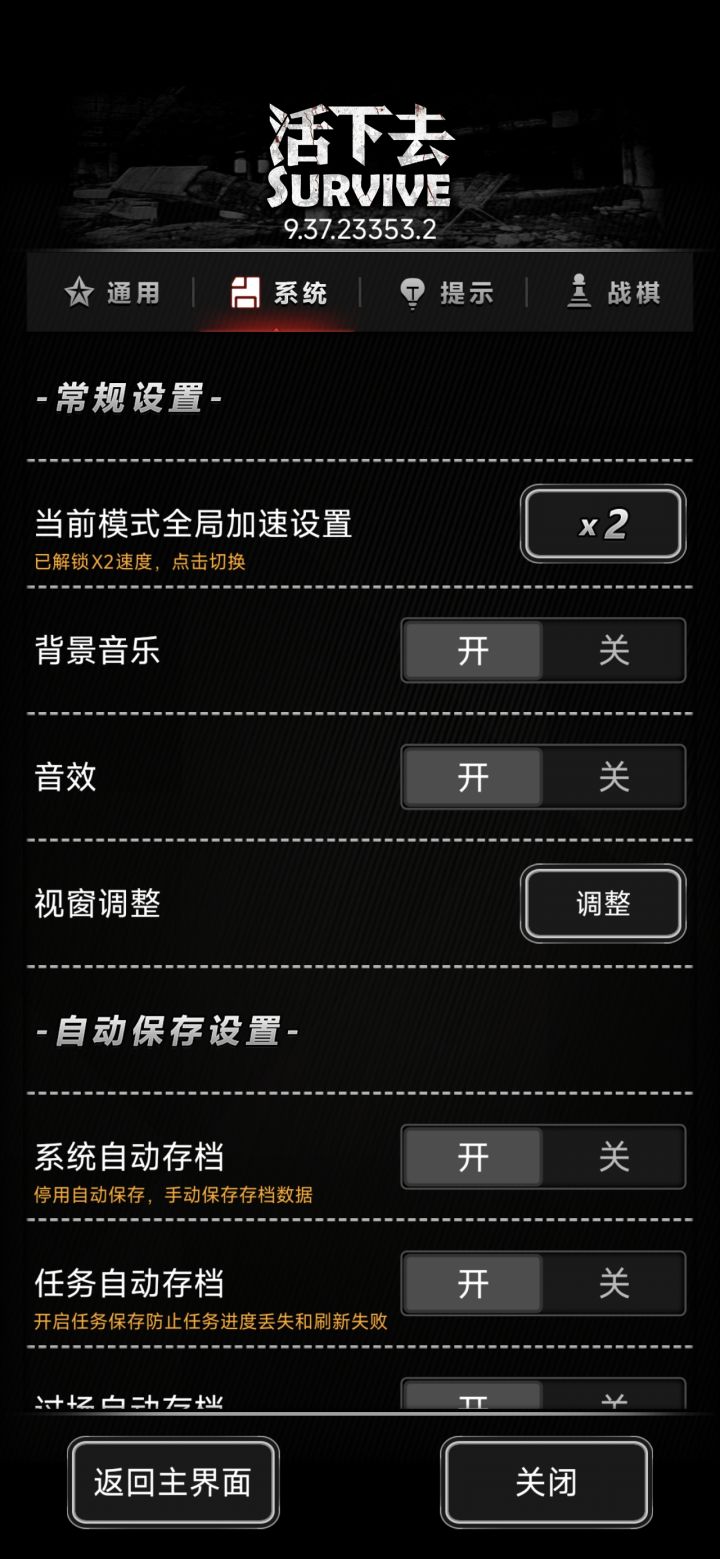The height and width of the screenshot is (1559, 720).
Task: Open the 提示 tab
Action: click(447, 291)
